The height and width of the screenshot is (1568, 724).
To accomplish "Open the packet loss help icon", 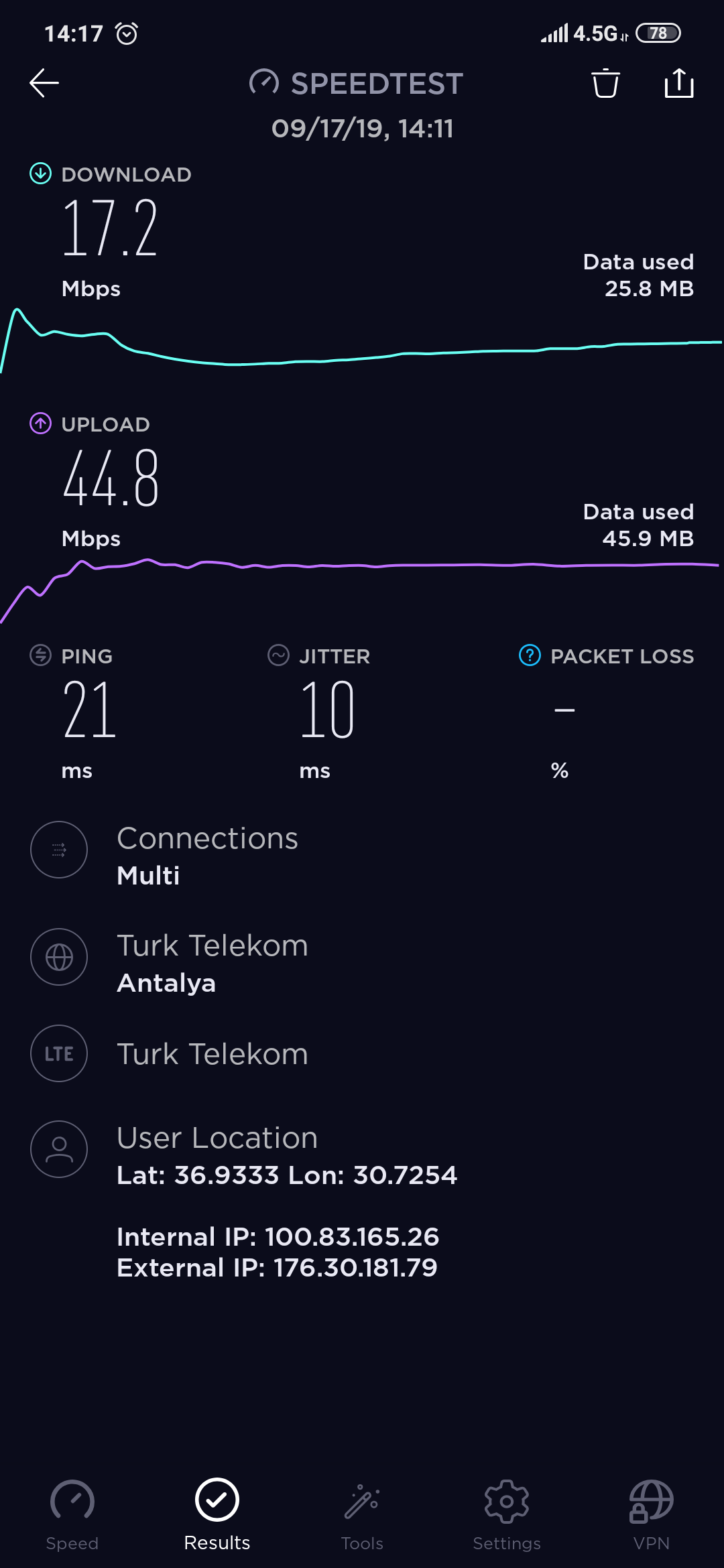I will (x=530, y=655).
